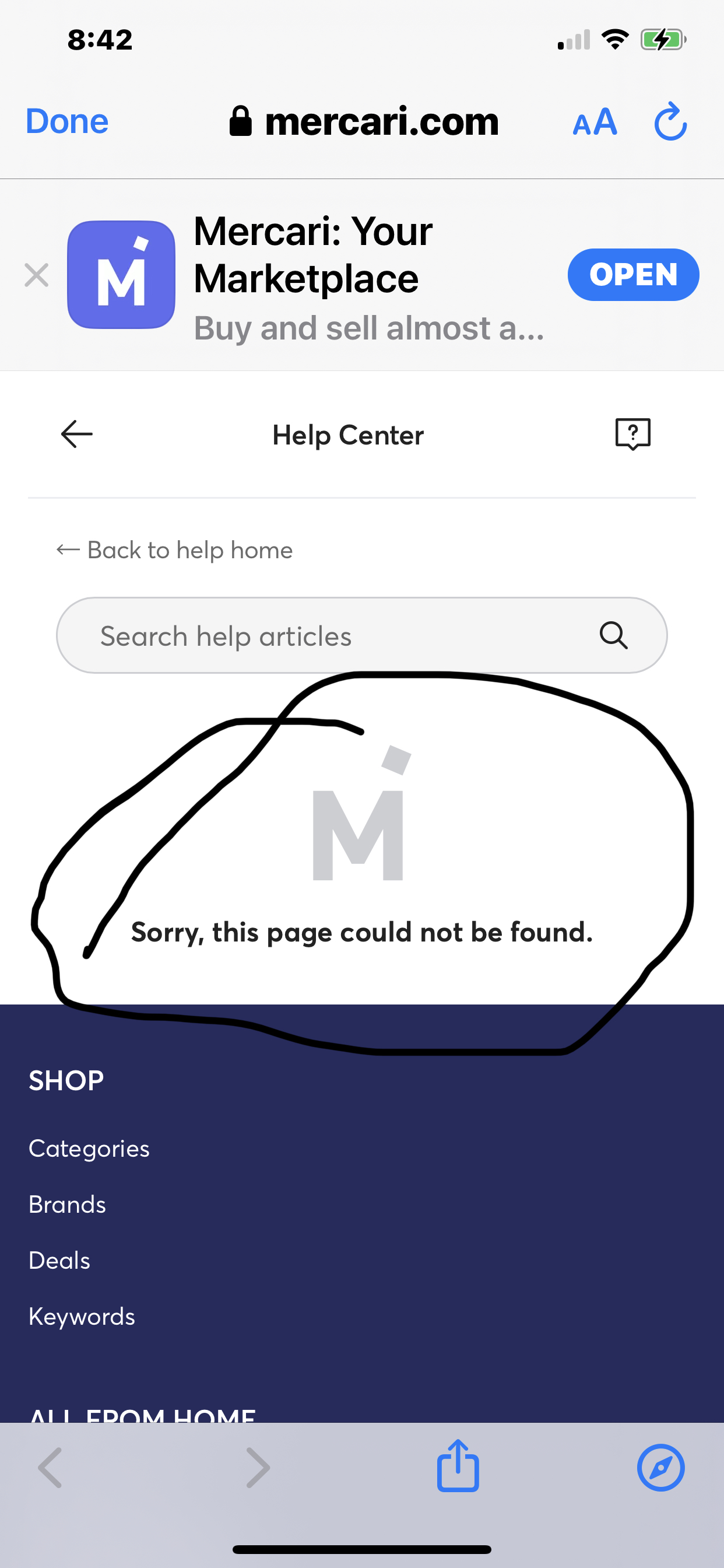Tap OPEN to launch the Mercari app
The image size is (724, 1568).
(x=632, y=275)
